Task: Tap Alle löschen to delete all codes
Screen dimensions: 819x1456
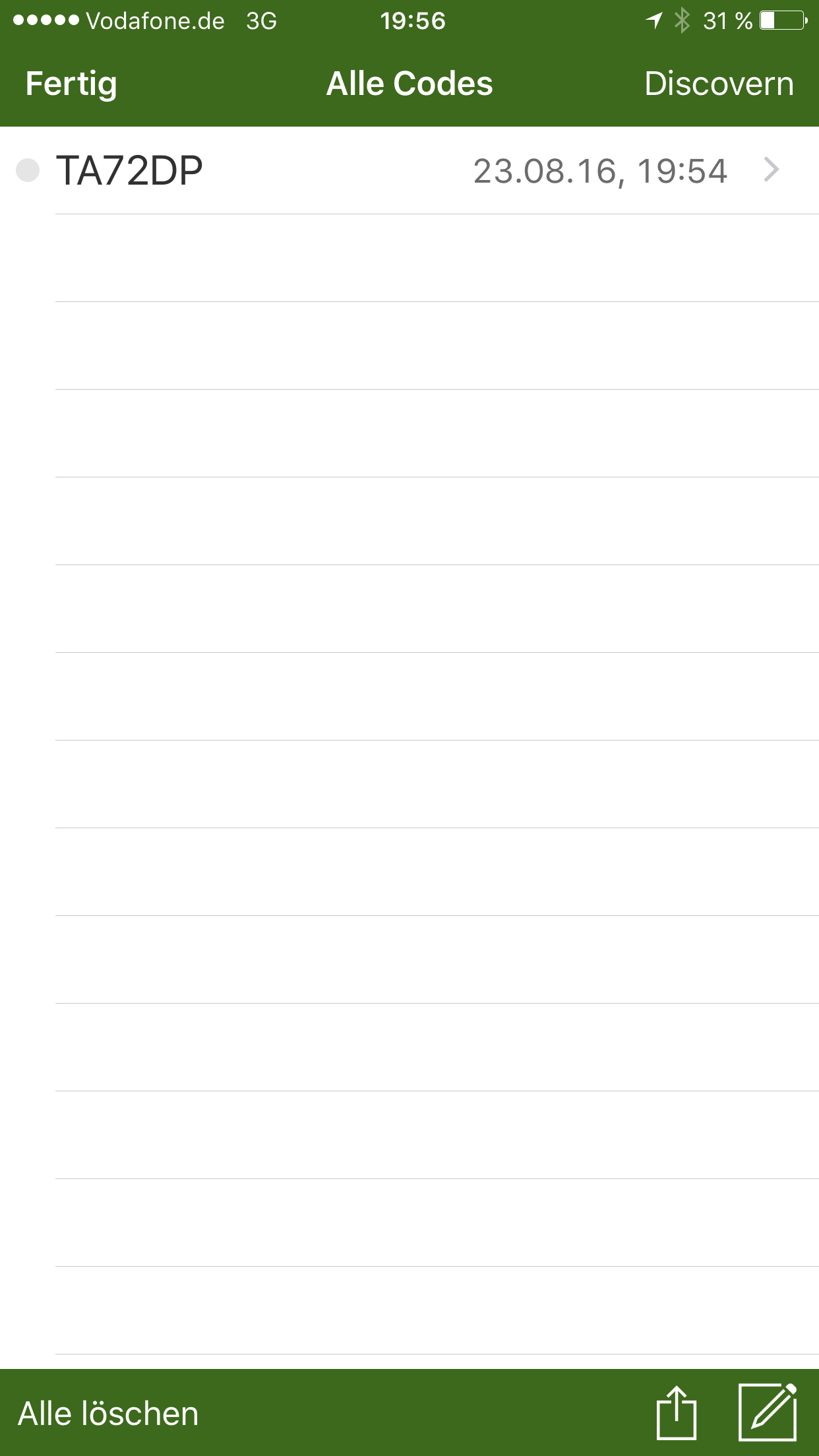Action: pyautogui.click(x=108, y=1414)
